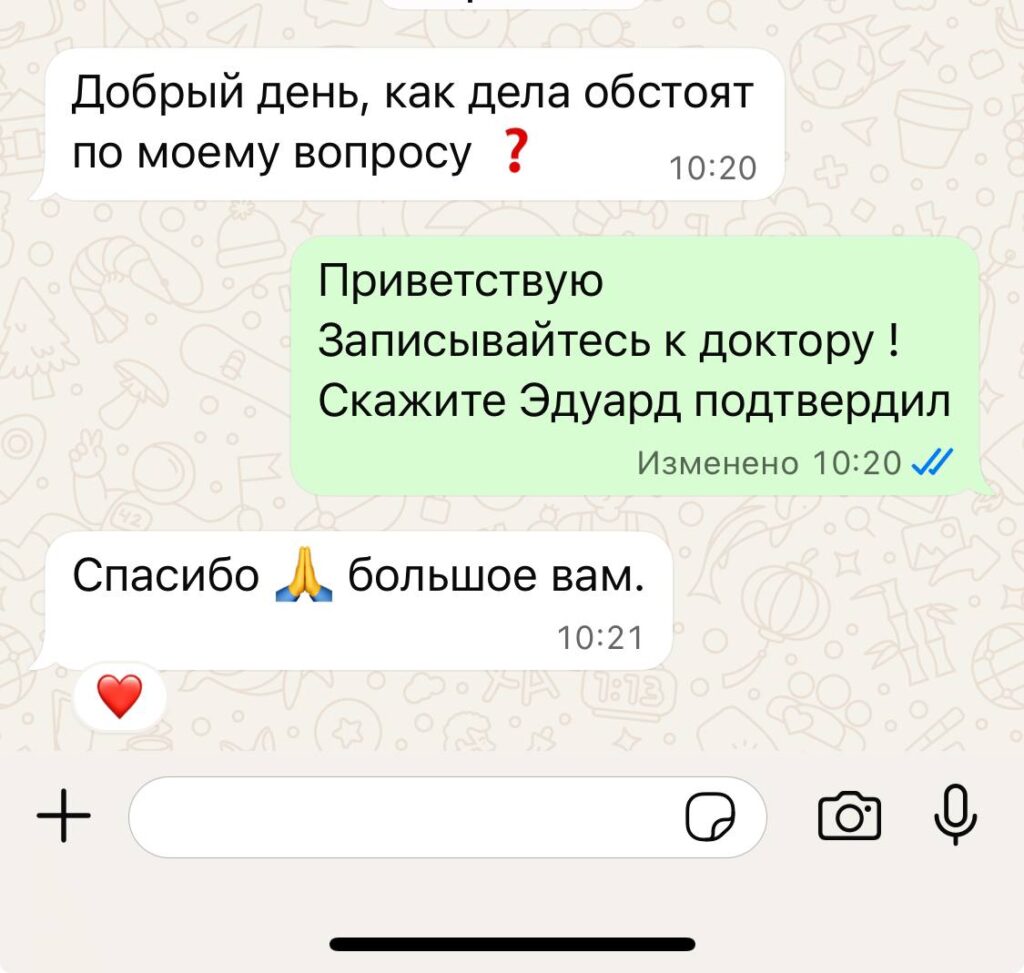1024x973 pixels.
Task: Open the sticker picker icon
Action: pos(709,818)
